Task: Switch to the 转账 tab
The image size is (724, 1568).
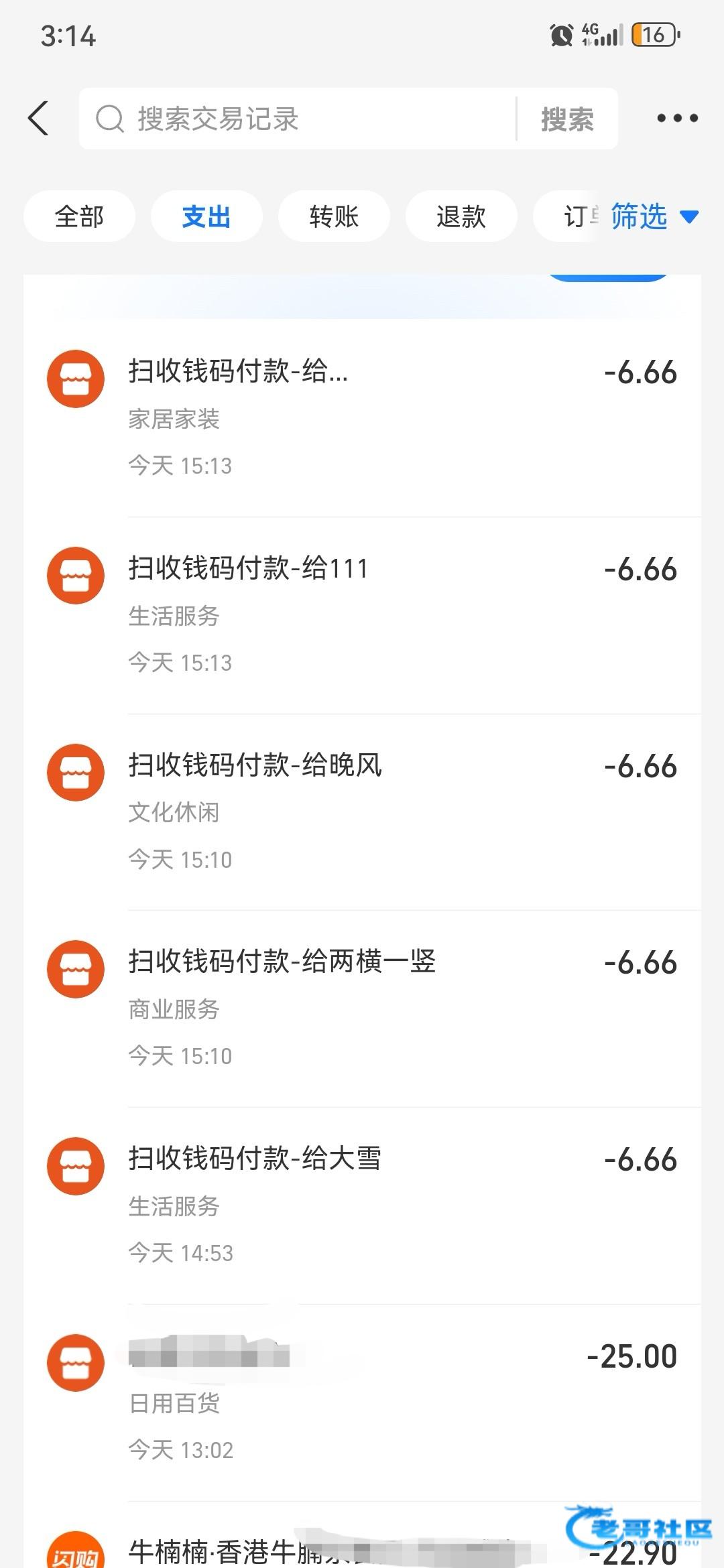Action: (334, 216)
